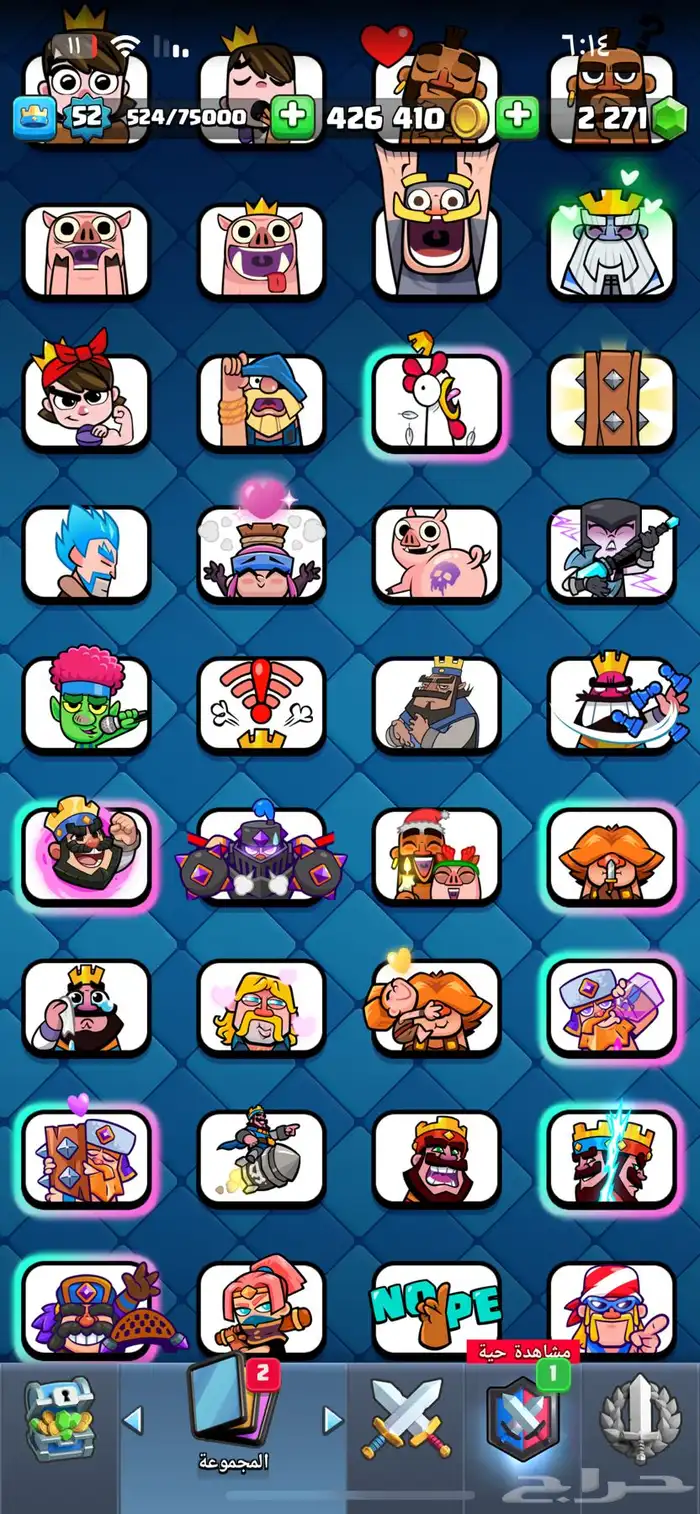Image resolution: width=700 pixels, height=1514 pixels.
Task: Add gold with the plus button
Action: pos(293,118)
